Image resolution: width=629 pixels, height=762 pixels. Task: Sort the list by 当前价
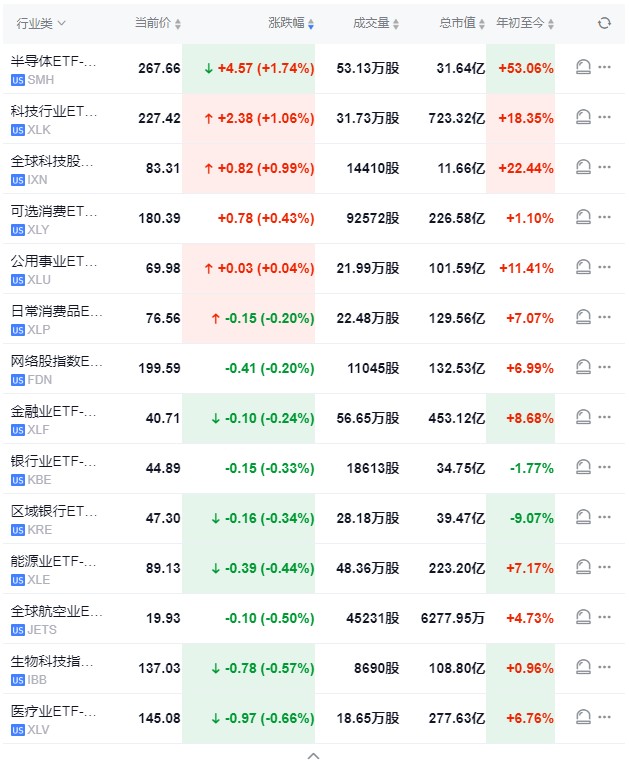click(x=158, y=23)
